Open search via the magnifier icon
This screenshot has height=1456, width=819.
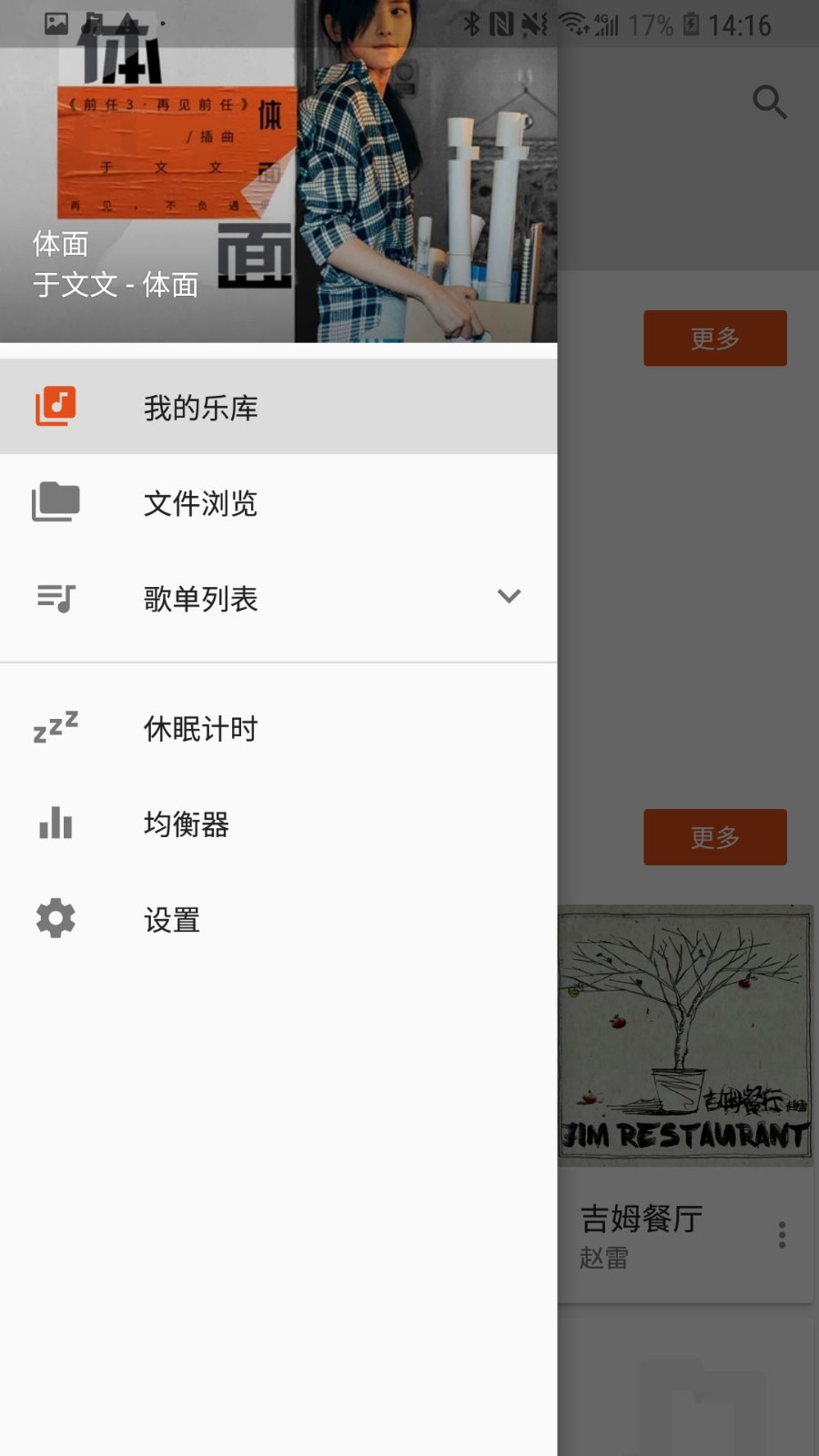pos(769,103)
